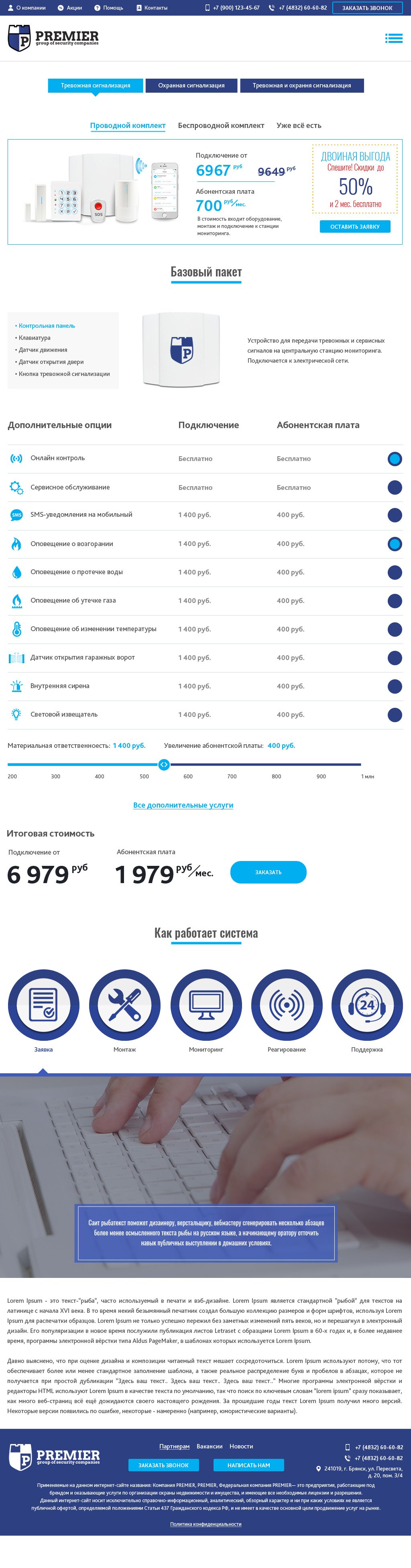Viewport: 411px width, 1568px height.
Task: Tap ОСТАВИТЬ ЗАЯВКУ button
Action: 355,226
